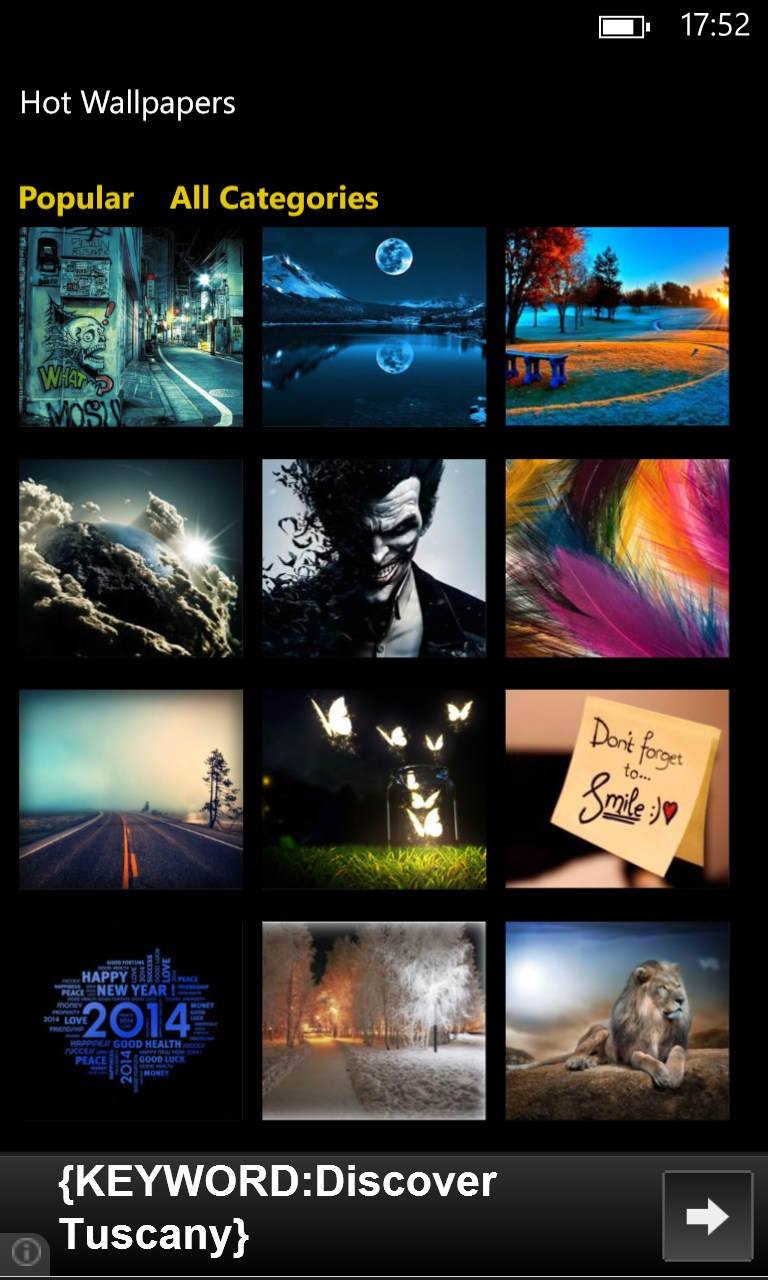Open the Earth and clouds wallpaper
This screenshot has width=768, height=1280.
(x=131, y=558)
